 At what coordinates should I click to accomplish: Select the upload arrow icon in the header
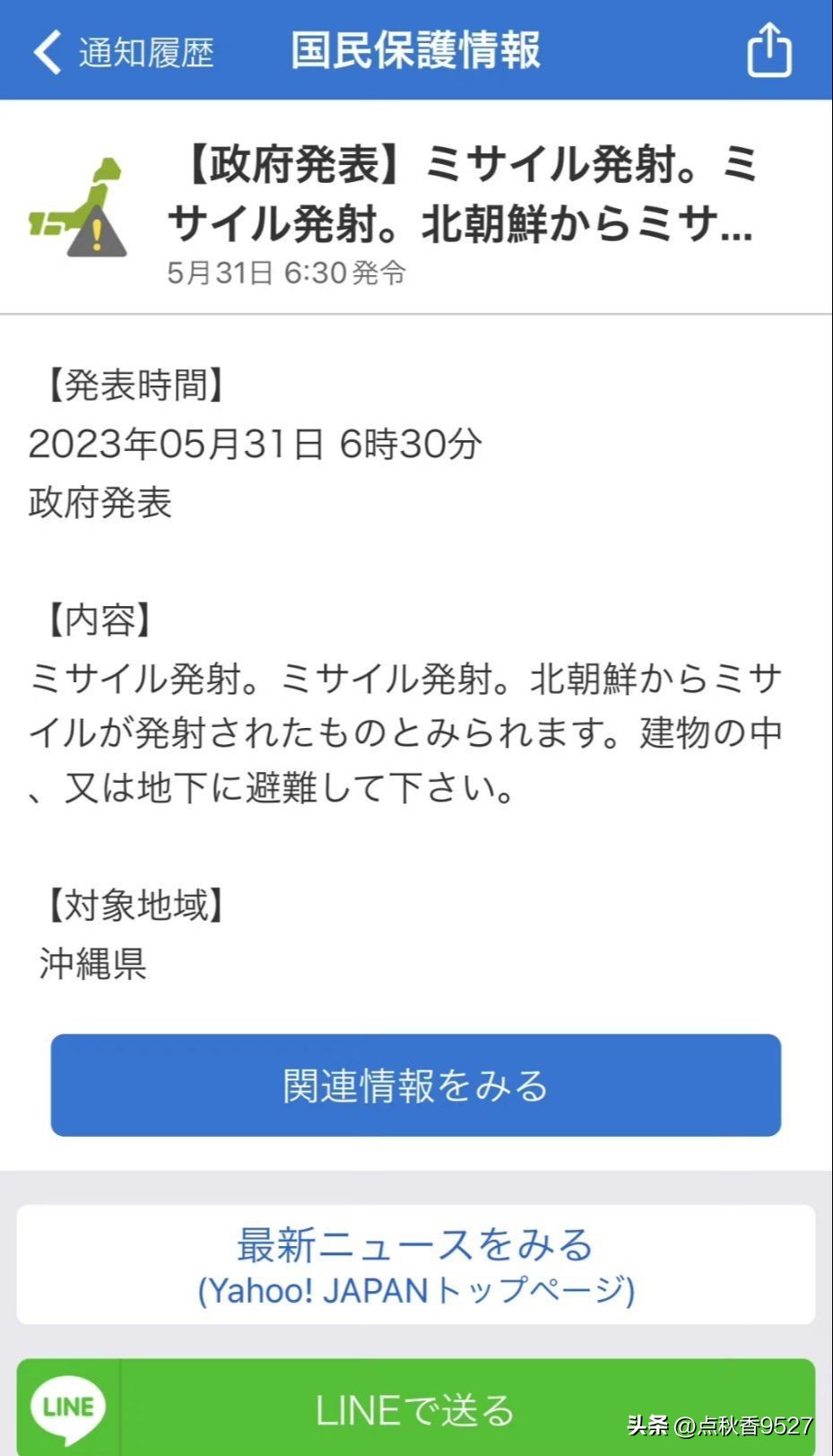(768, 51)
